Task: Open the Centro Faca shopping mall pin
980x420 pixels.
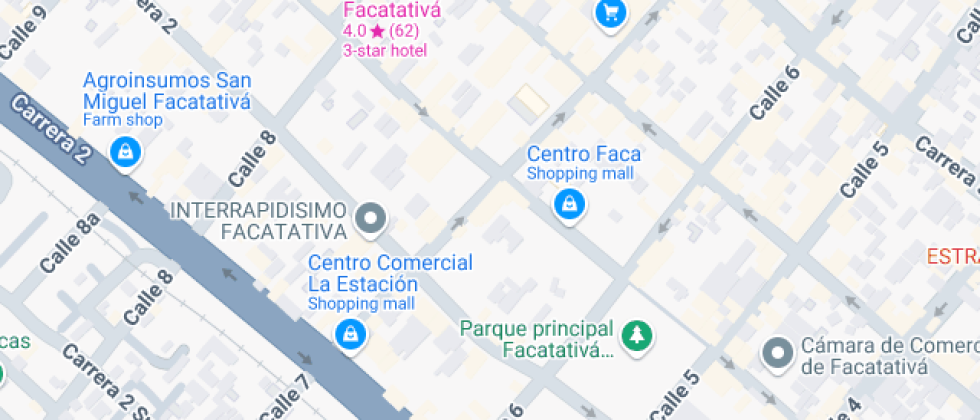Action: click(569, 204)
